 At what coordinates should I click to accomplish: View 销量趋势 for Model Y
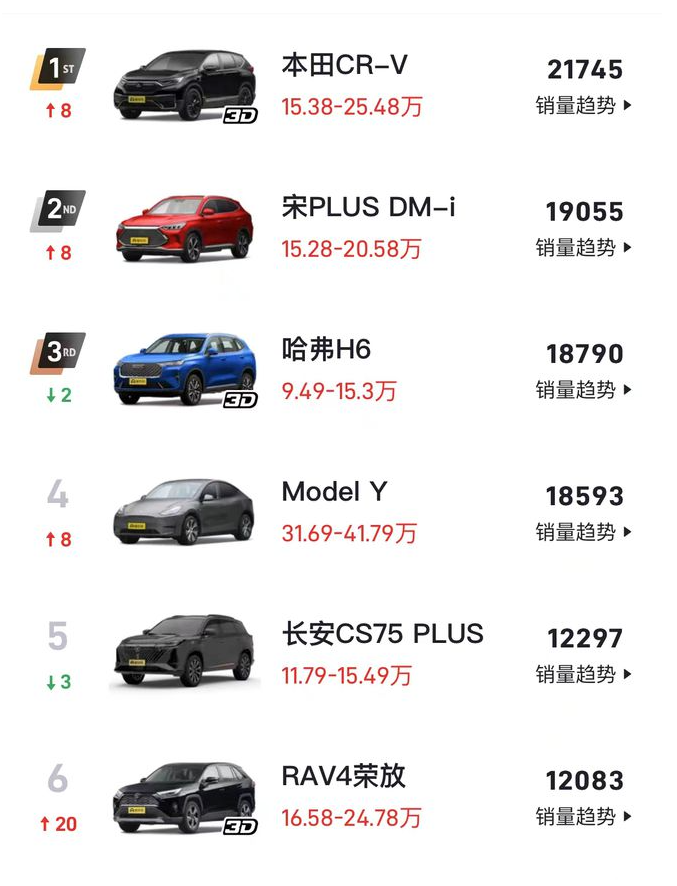(x=584, y=532)
